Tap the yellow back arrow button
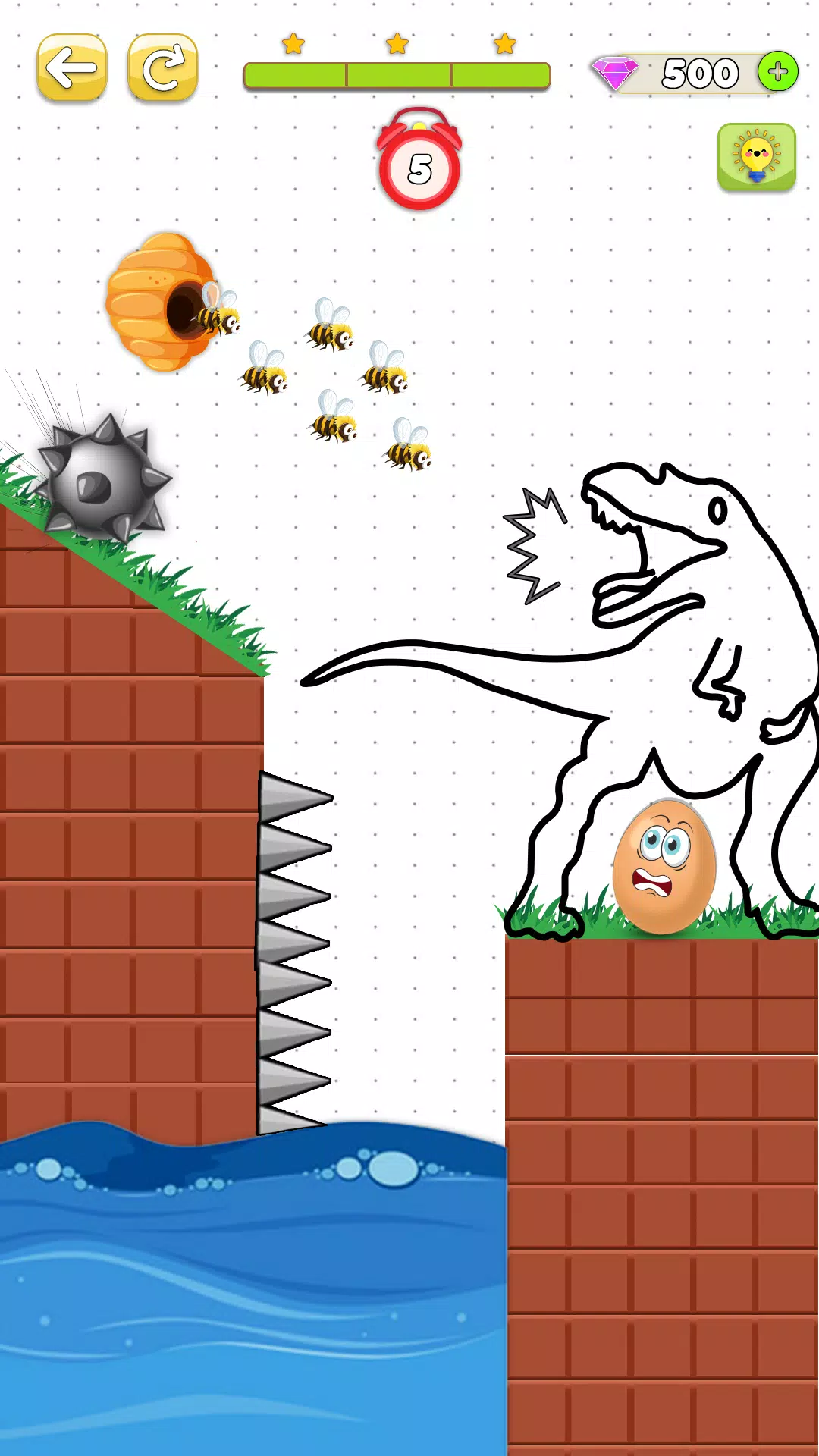Screen dimensions: 819x1456 72,67
